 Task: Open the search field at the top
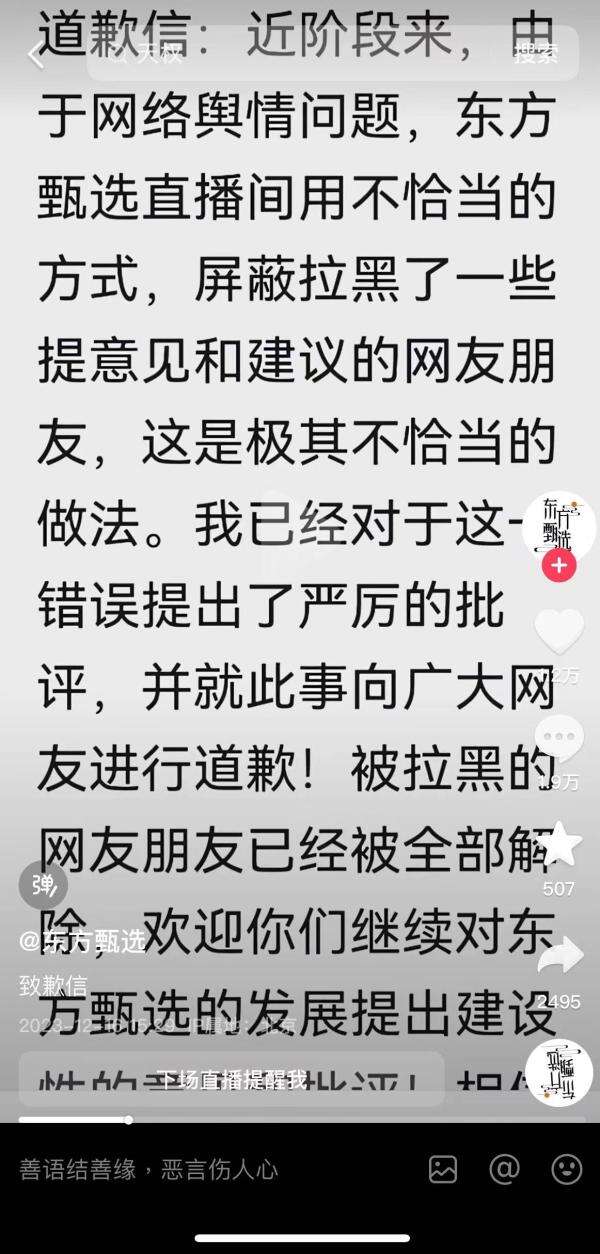[x=300, y=54]
